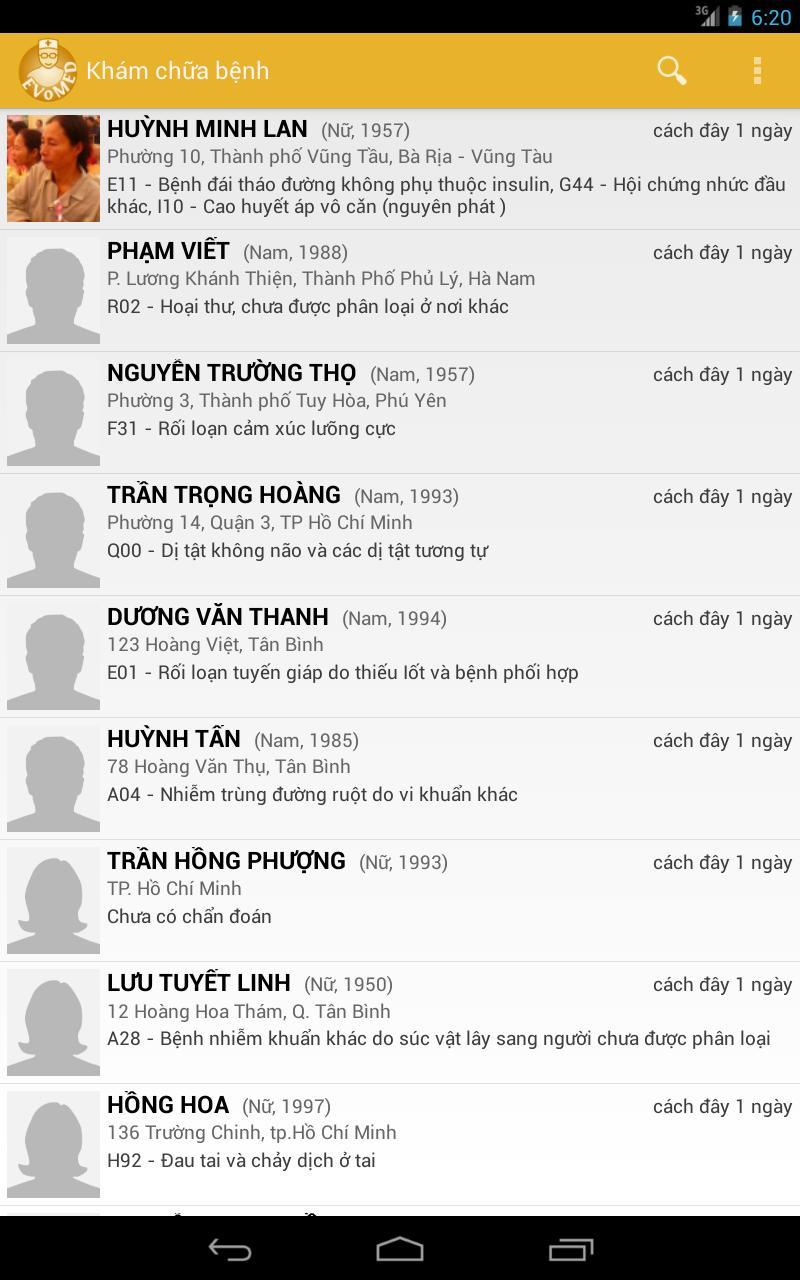Select patient Huỳnh Tấn
Viewport: 800px width, 1280px height.
tap(400, 778)
